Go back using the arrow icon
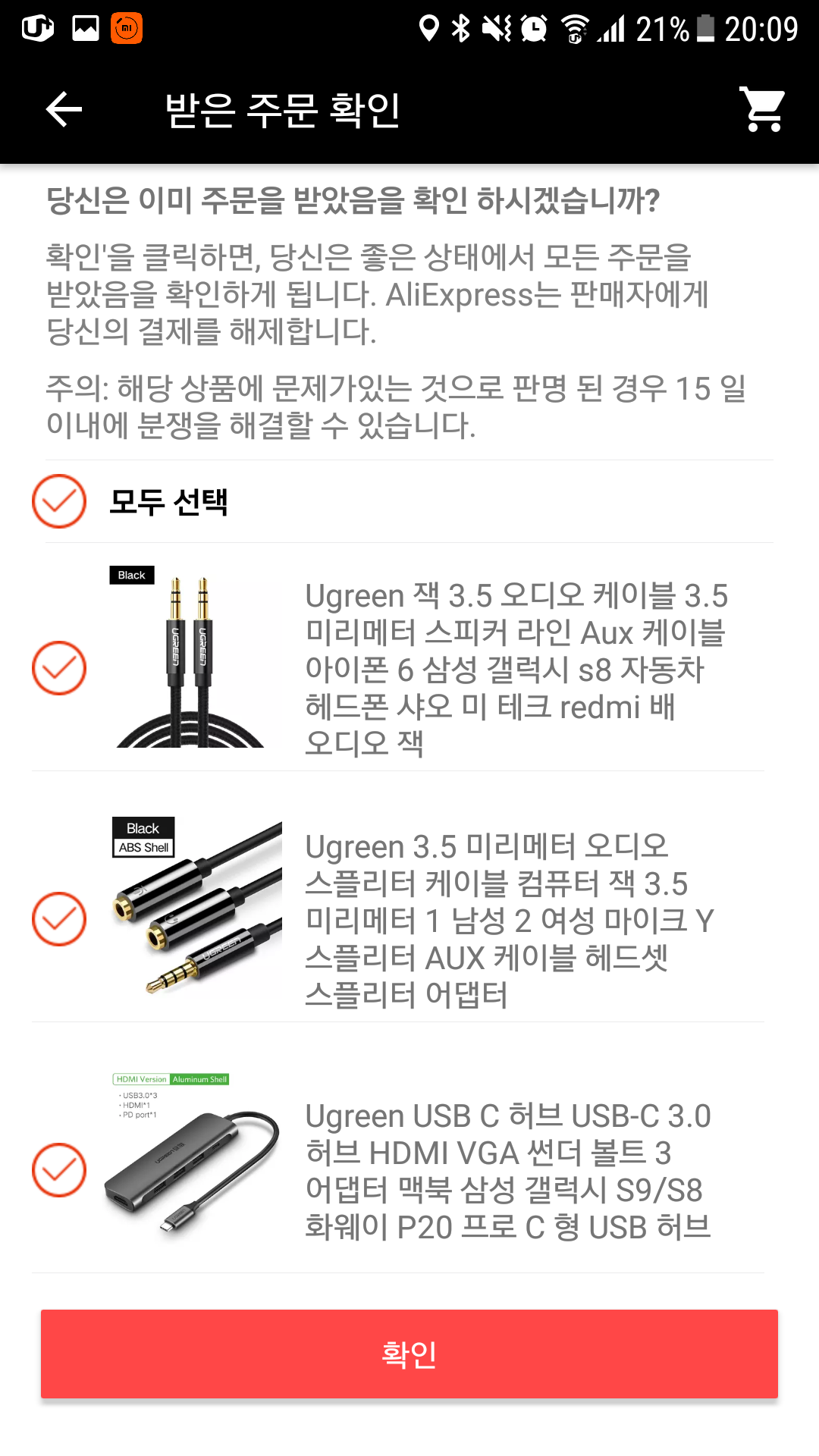Viewport: 819px width, 1456px height. click(64, 110)
